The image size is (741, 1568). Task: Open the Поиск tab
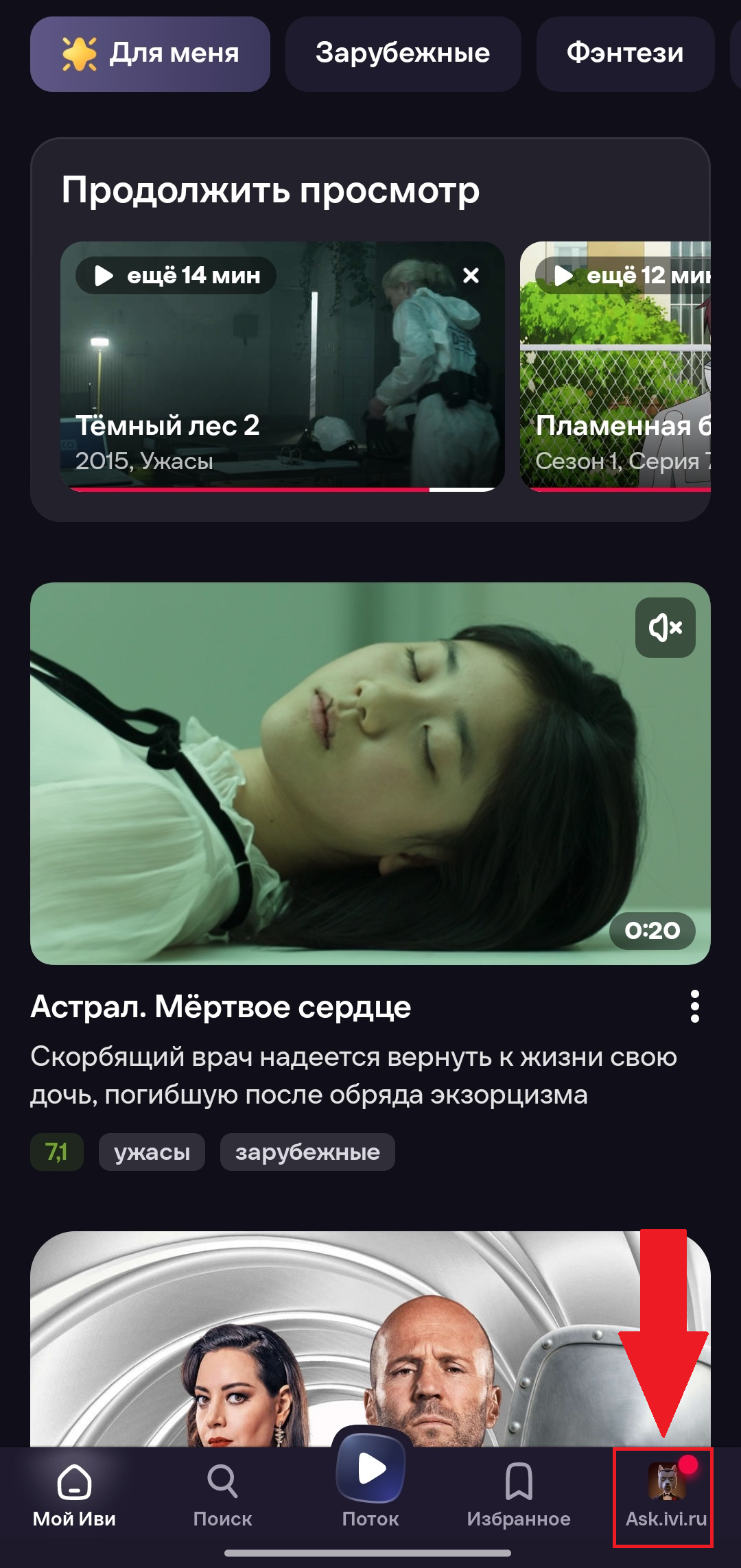click(x=222, y=1497)
